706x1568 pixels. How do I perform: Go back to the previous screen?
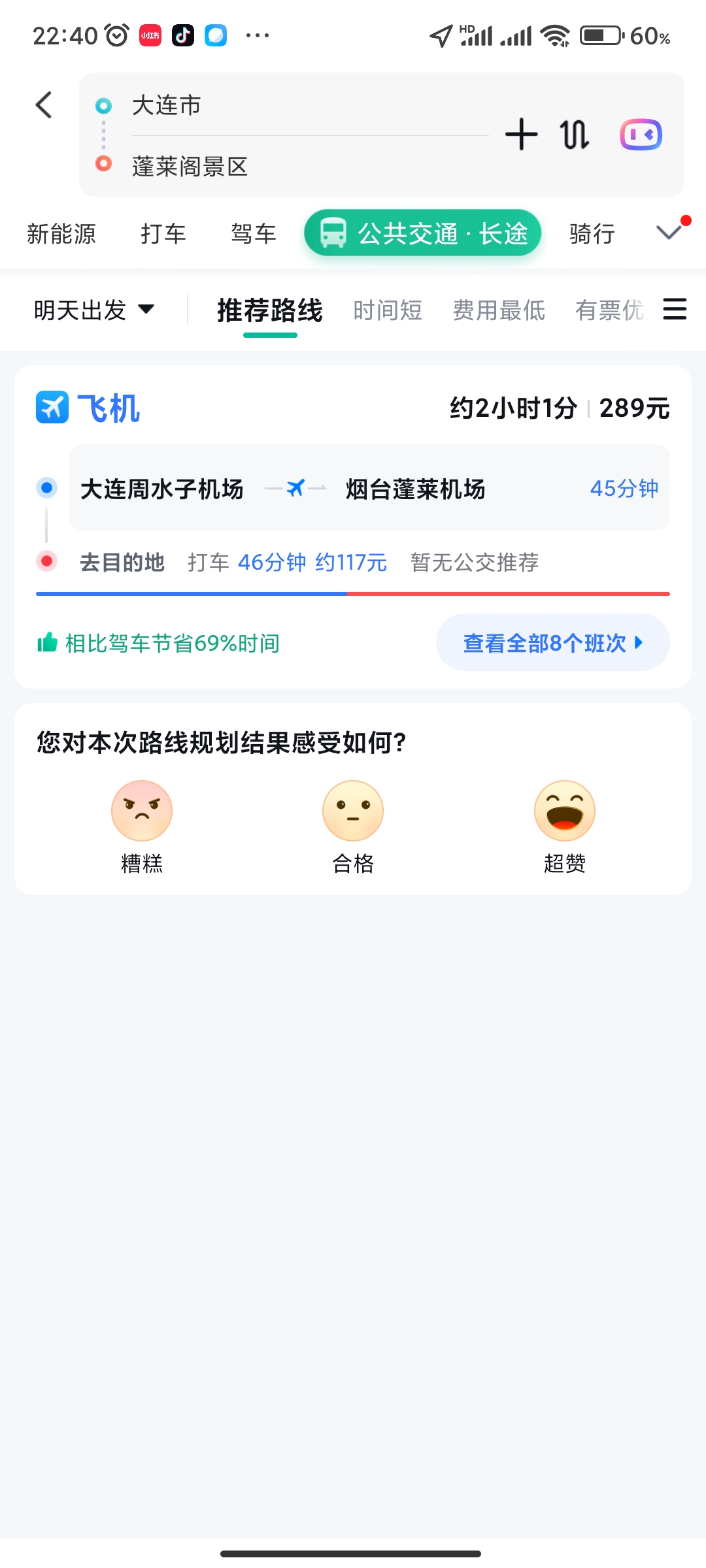coord(44,105)
